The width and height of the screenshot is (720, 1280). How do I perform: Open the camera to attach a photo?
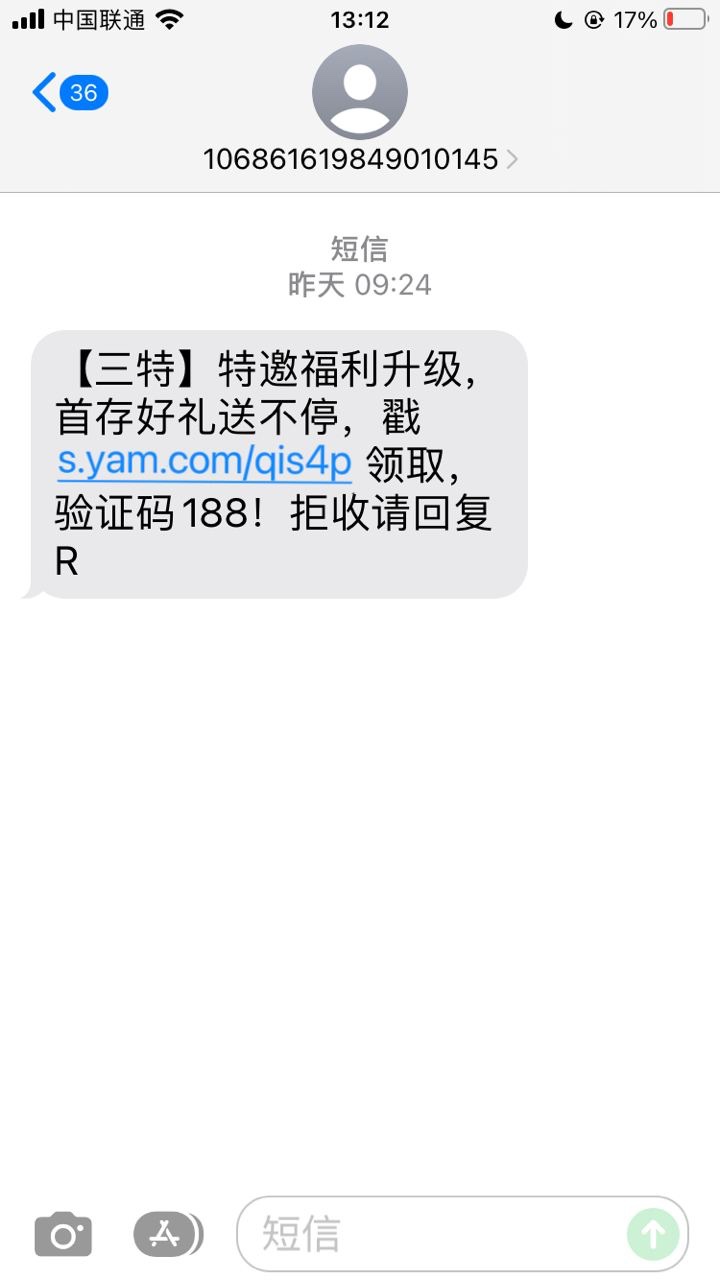click(63, 1234)
